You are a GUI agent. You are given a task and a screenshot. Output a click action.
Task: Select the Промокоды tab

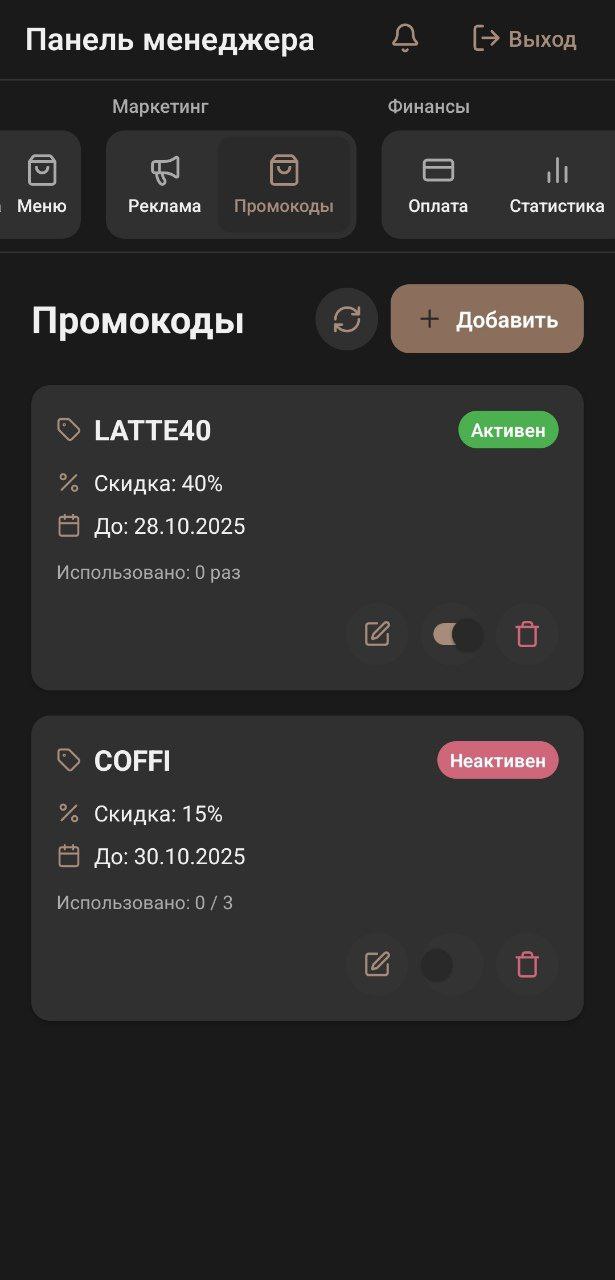click(x=284, y=184)
